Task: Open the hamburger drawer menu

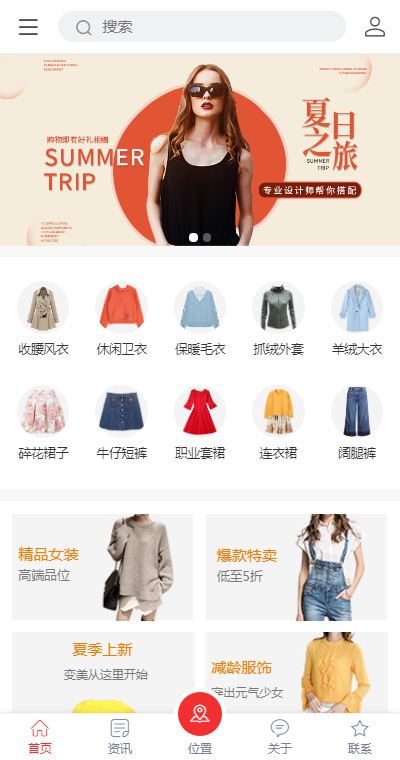Action: (28, 27)
